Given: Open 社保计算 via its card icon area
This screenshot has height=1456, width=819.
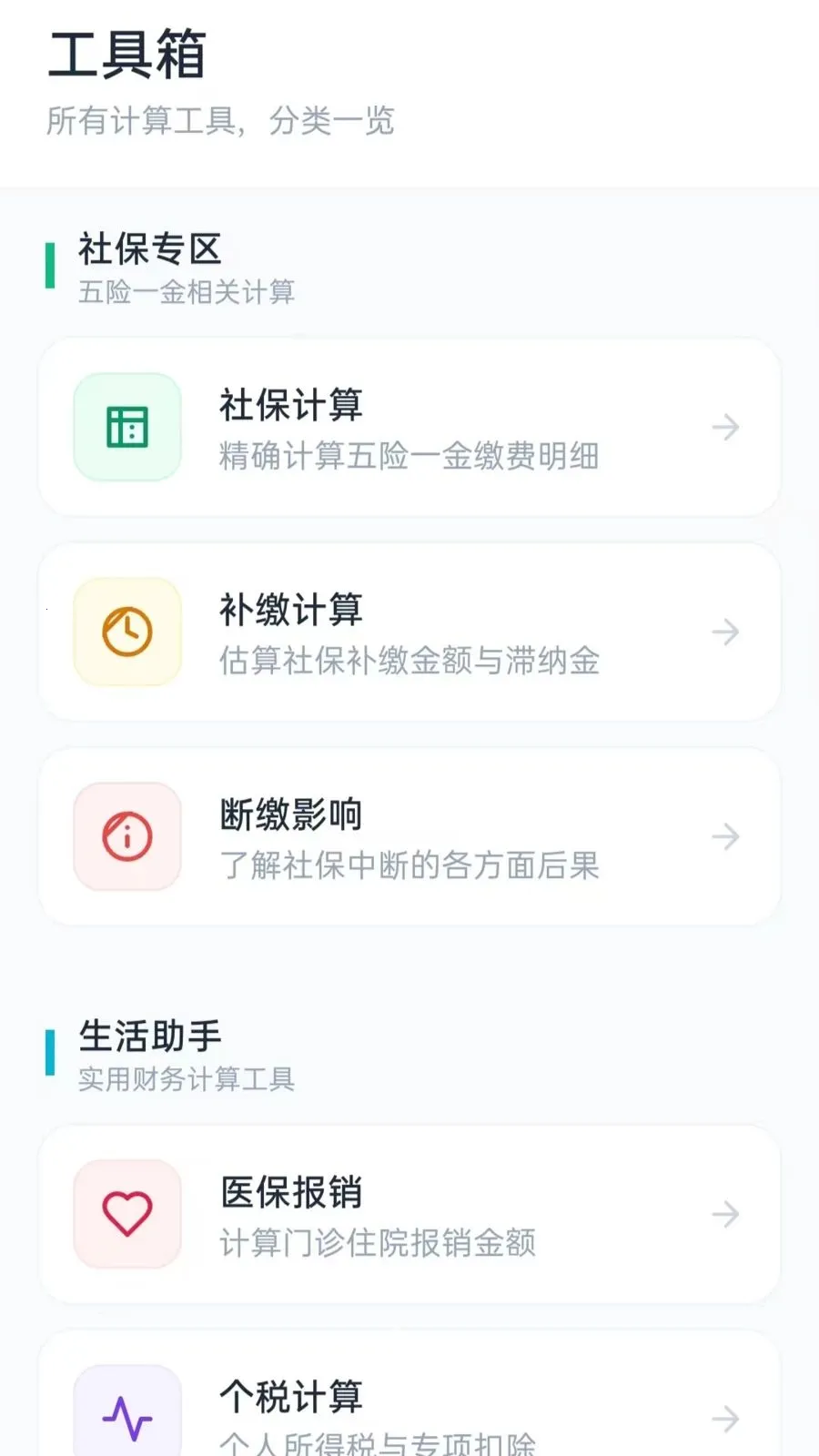Looking at the screenshot, I should coord(126,426).
